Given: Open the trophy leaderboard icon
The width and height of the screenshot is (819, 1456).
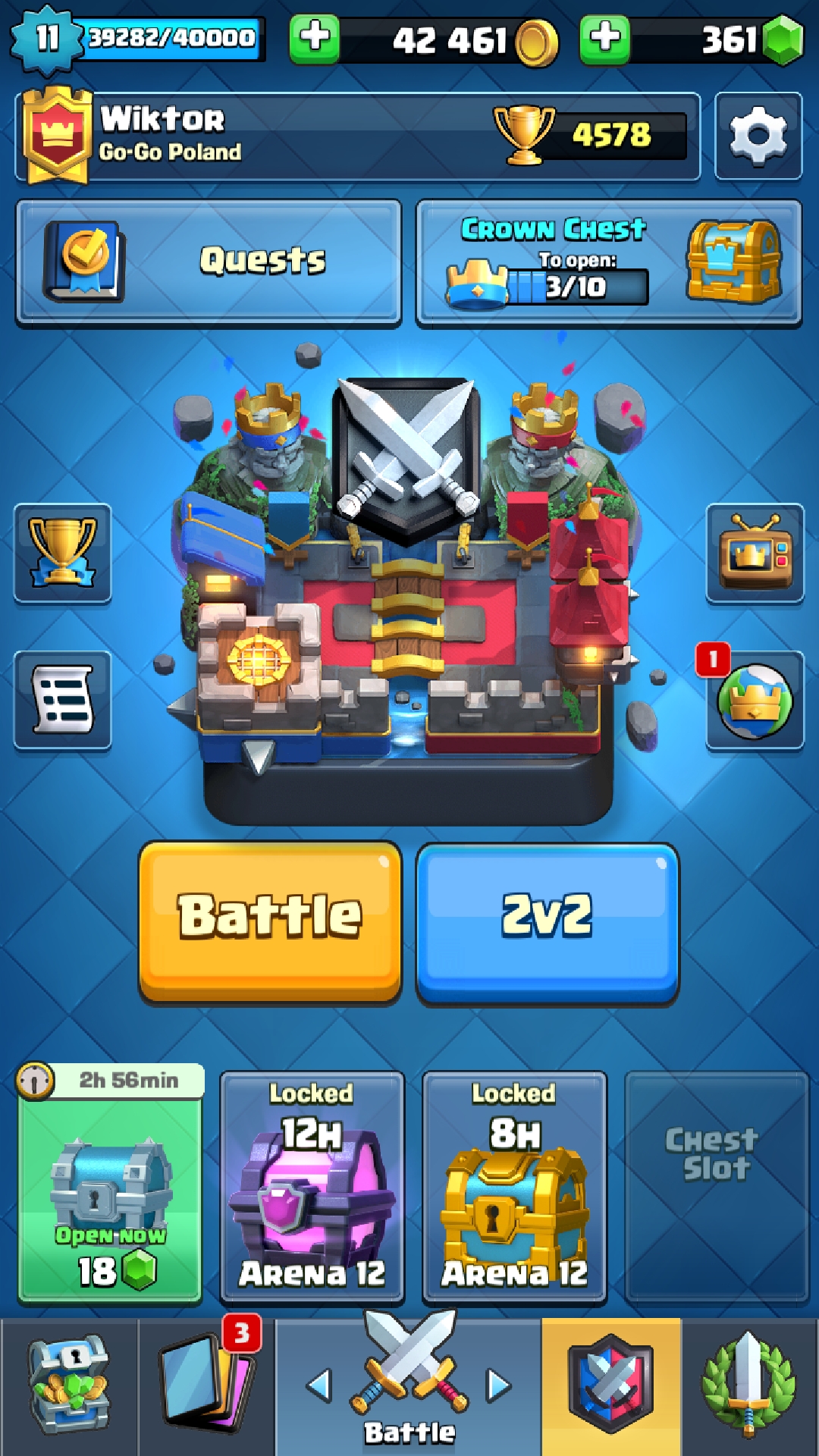Looking at the screenshot, I should (62, 553).
